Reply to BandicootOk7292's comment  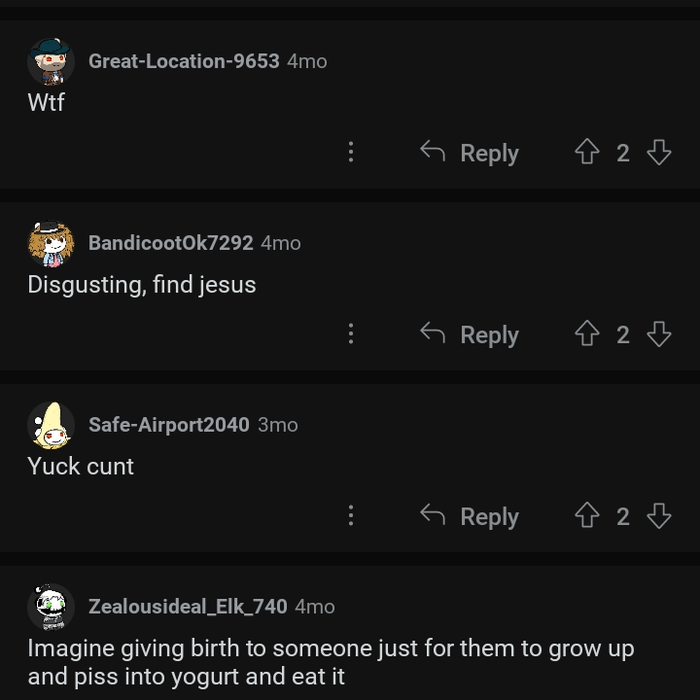point(470,335)
